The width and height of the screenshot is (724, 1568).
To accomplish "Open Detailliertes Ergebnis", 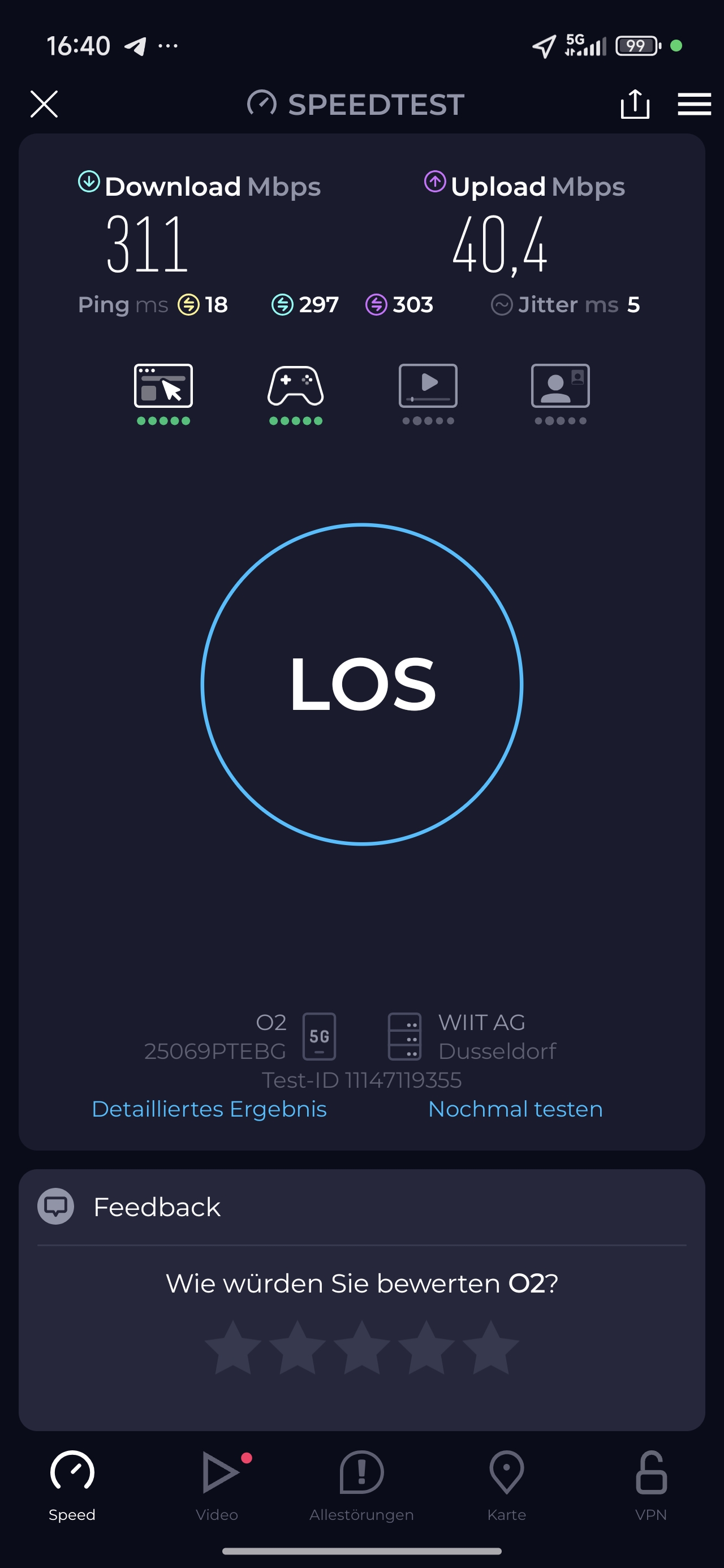I will click(x=209, y=1109).
